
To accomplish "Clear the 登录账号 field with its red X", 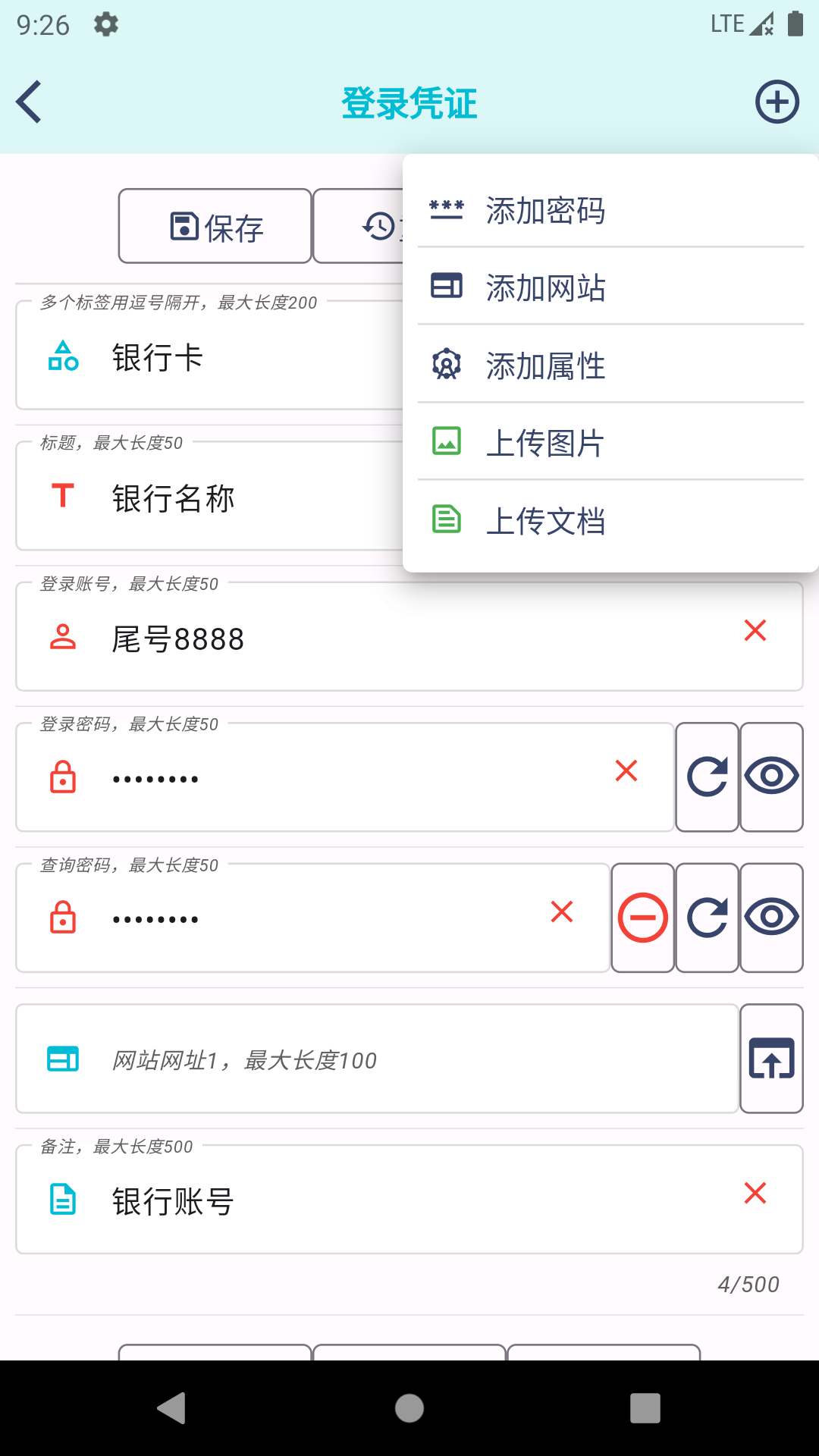I will (x=755, y=631).
